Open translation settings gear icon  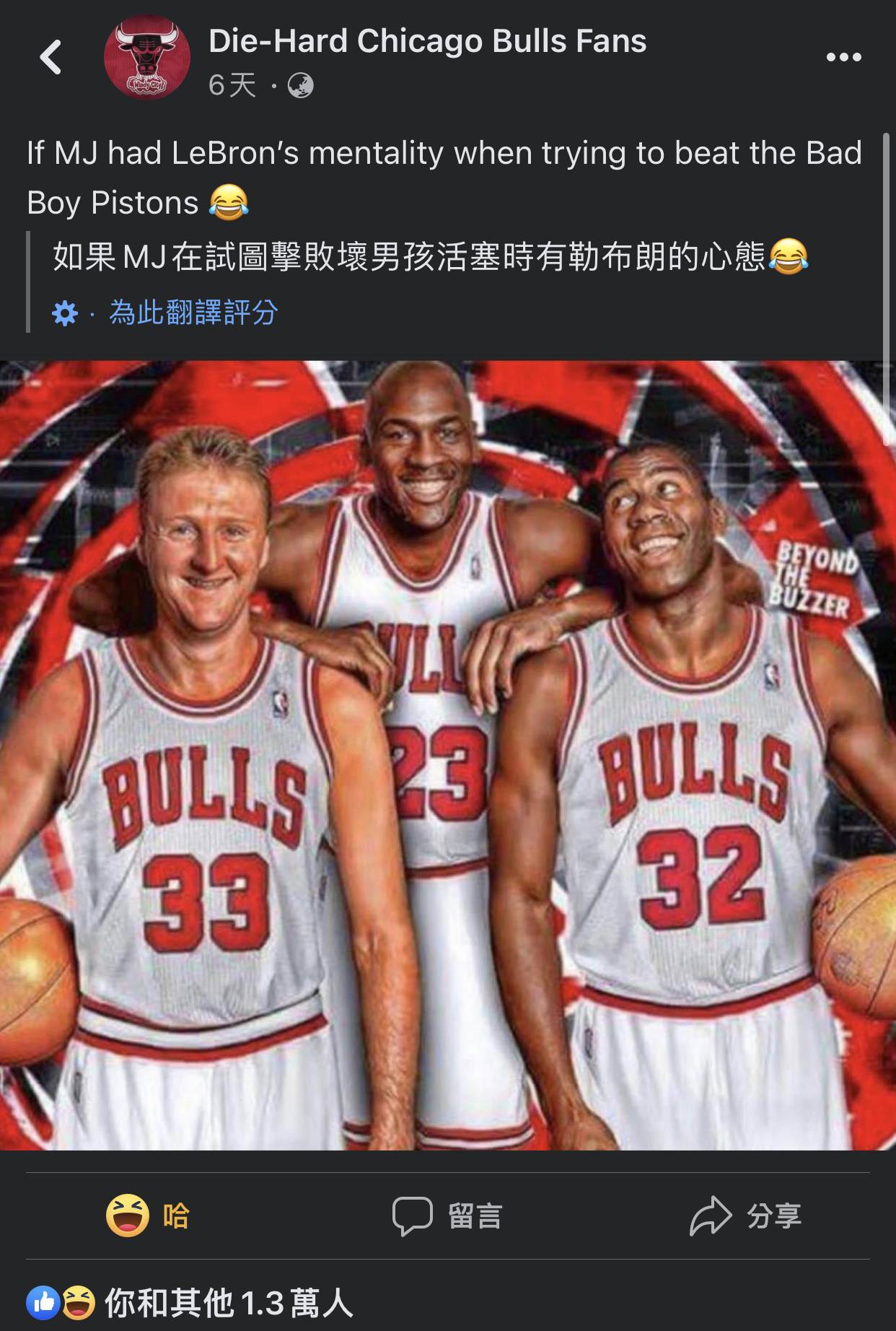click(x=65, y=313)
